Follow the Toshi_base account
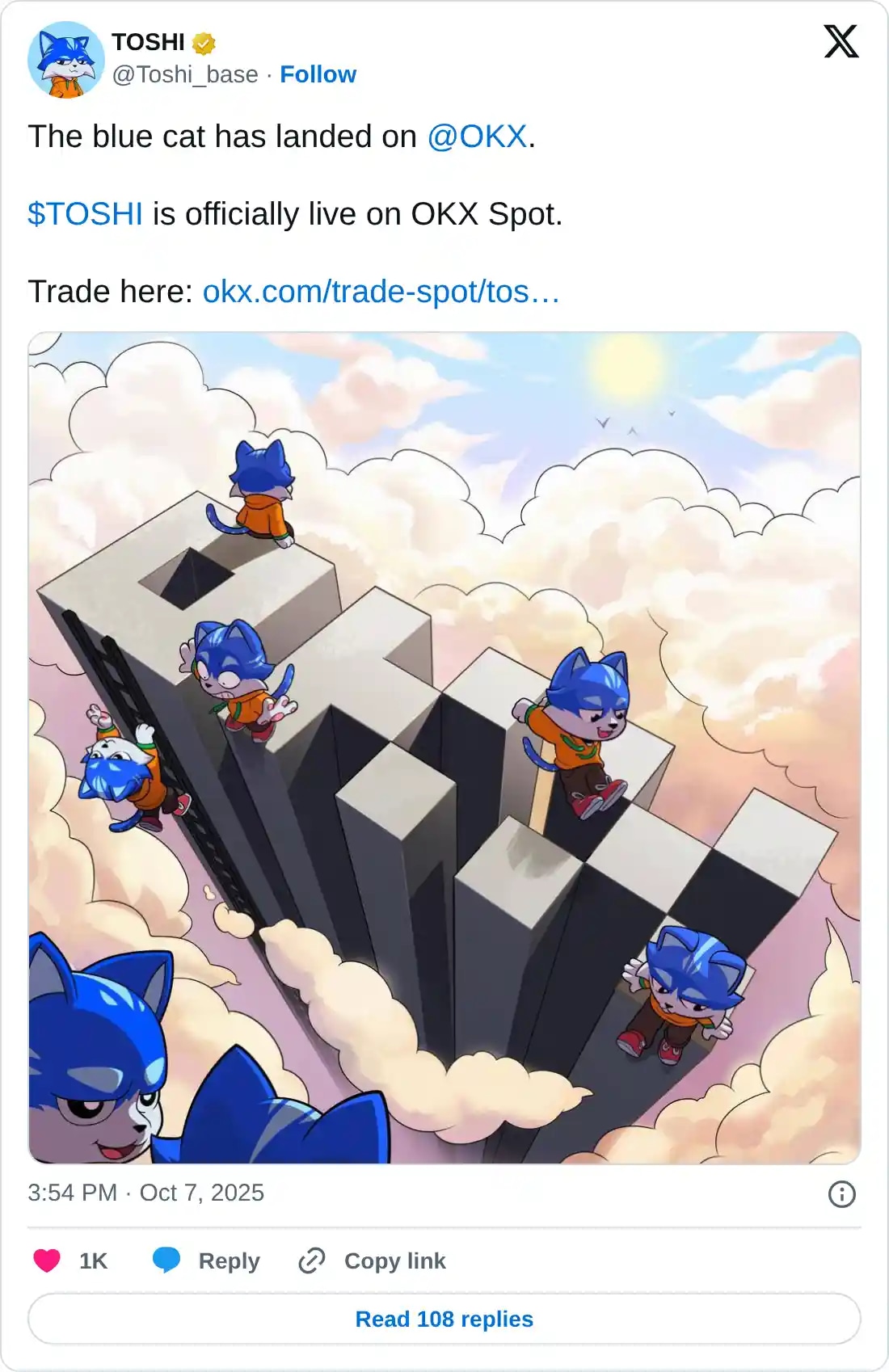Screen dimensions: 889x1372 pos(318,74)
